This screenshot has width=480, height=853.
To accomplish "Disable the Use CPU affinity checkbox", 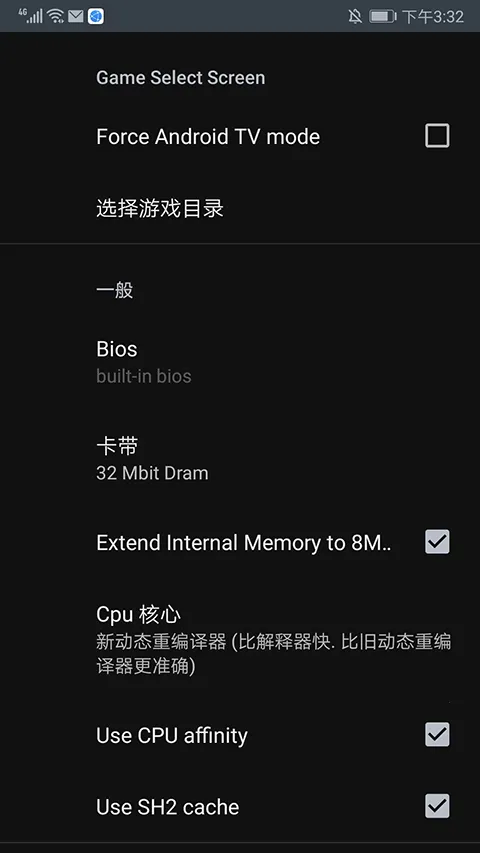I will (x=437, y=735).
